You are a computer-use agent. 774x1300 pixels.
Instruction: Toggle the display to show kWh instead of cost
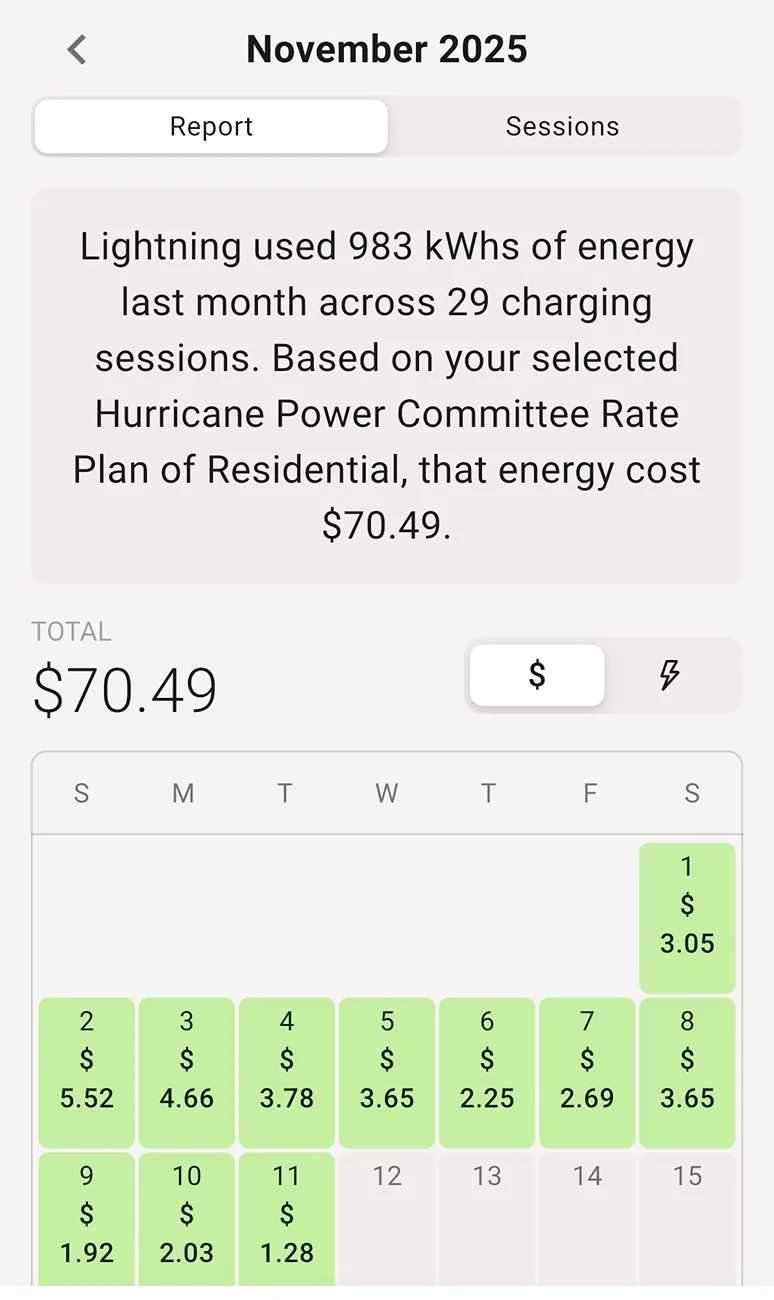[x=670, y=675]
